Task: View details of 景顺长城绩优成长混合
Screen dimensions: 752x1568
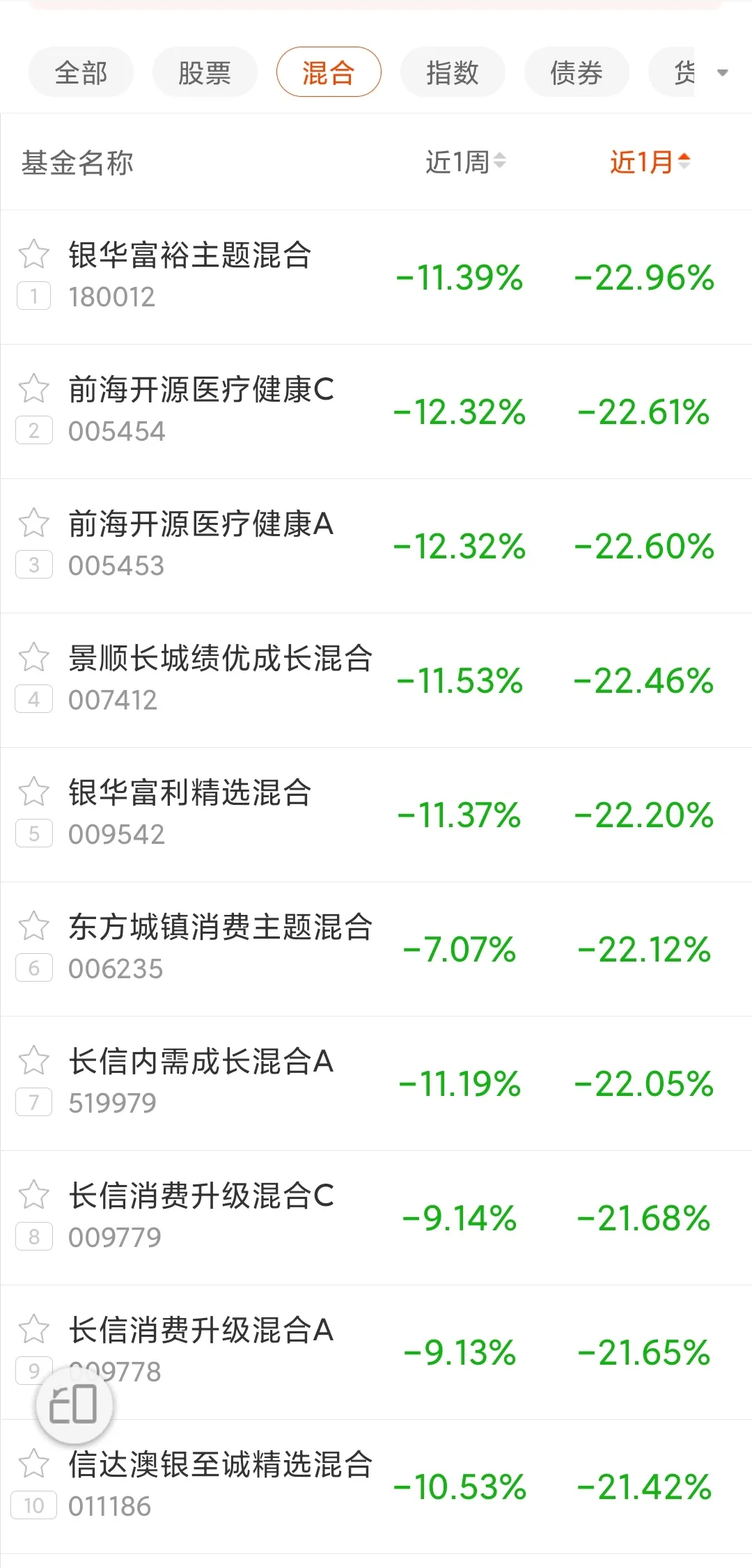Action: [x=220, y=659]
